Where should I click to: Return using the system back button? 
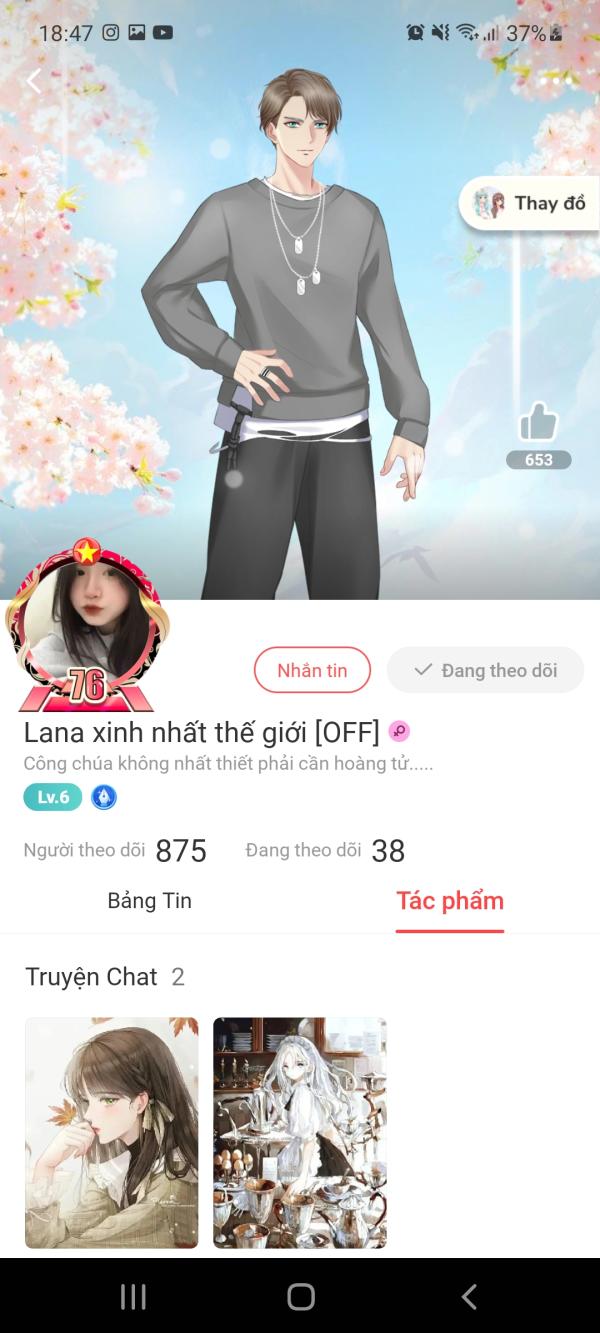[468, 1297]
